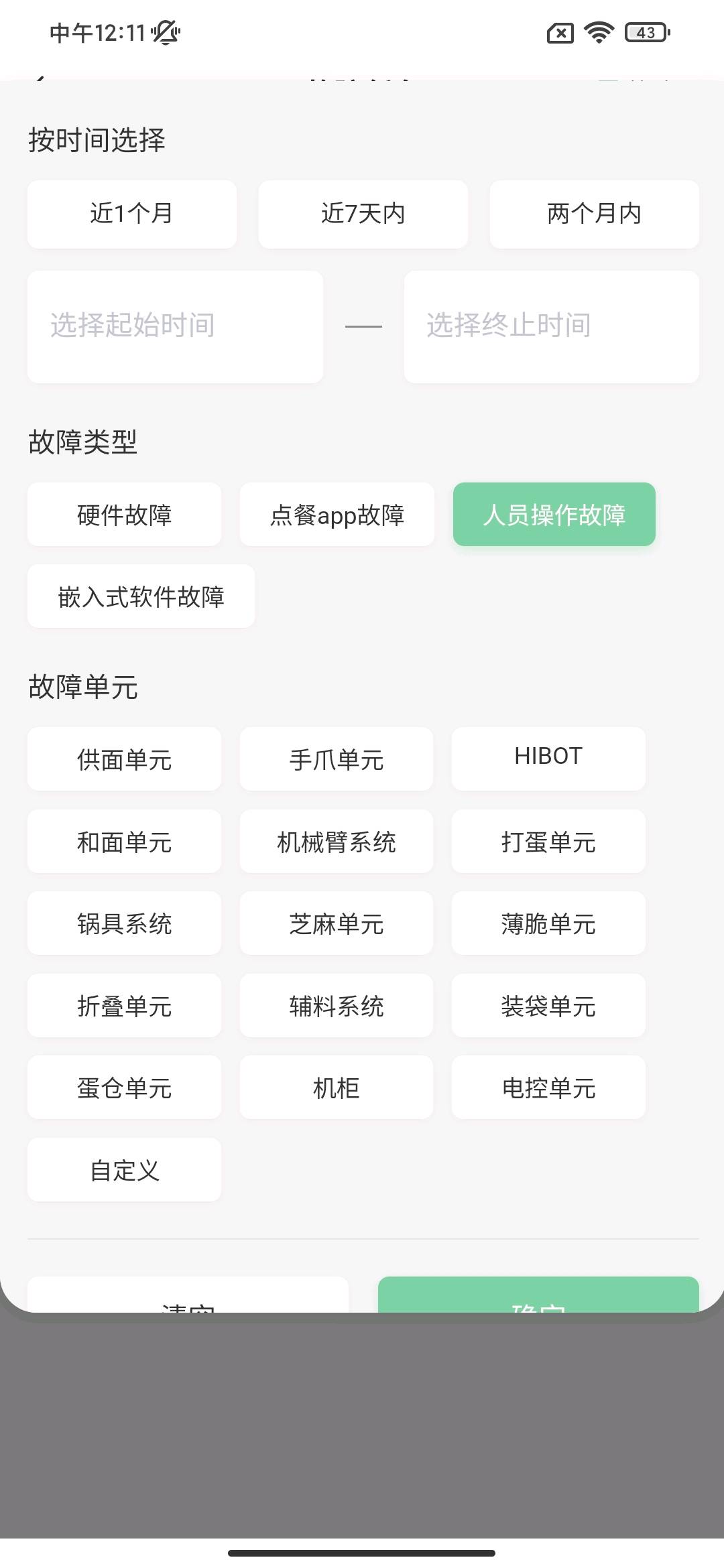The image size is (724, 1568).
Task: Pick the 两个月内 time option
Action: click(594, 214)
